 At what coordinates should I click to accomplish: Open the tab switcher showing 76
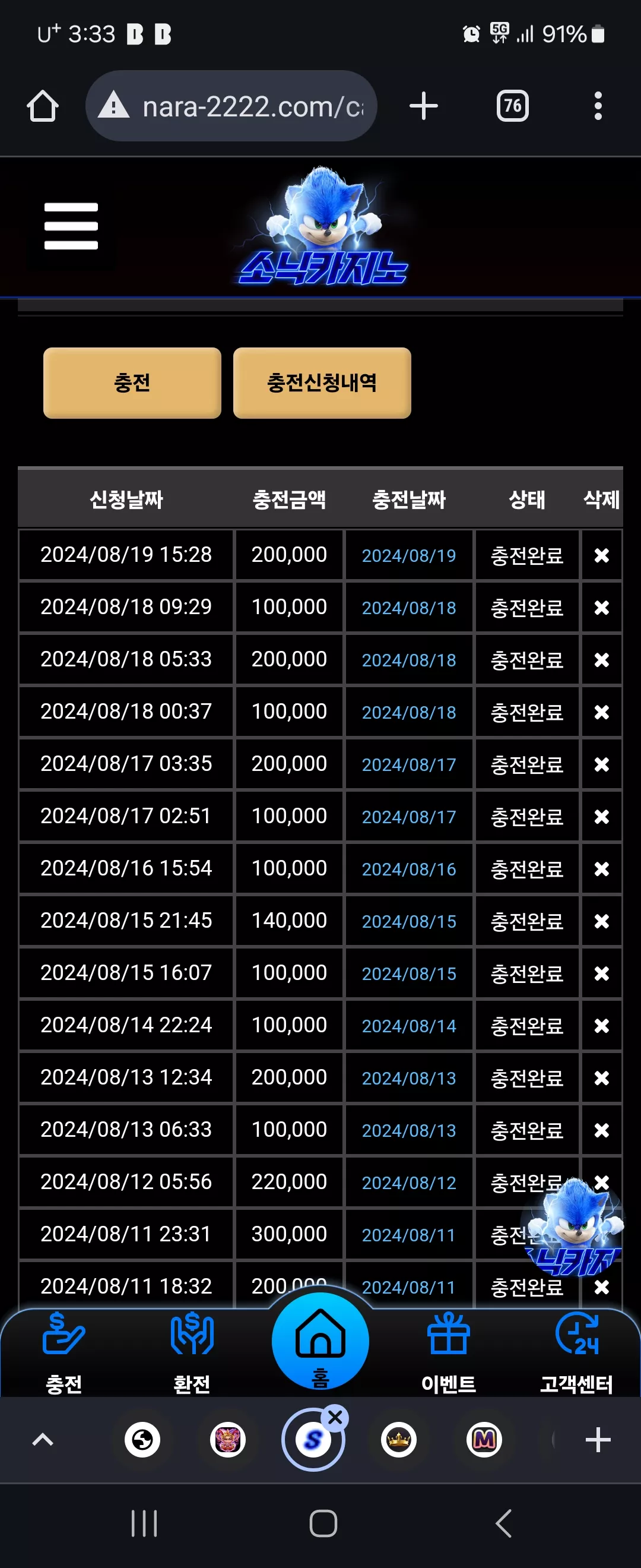tap(512, 106)
